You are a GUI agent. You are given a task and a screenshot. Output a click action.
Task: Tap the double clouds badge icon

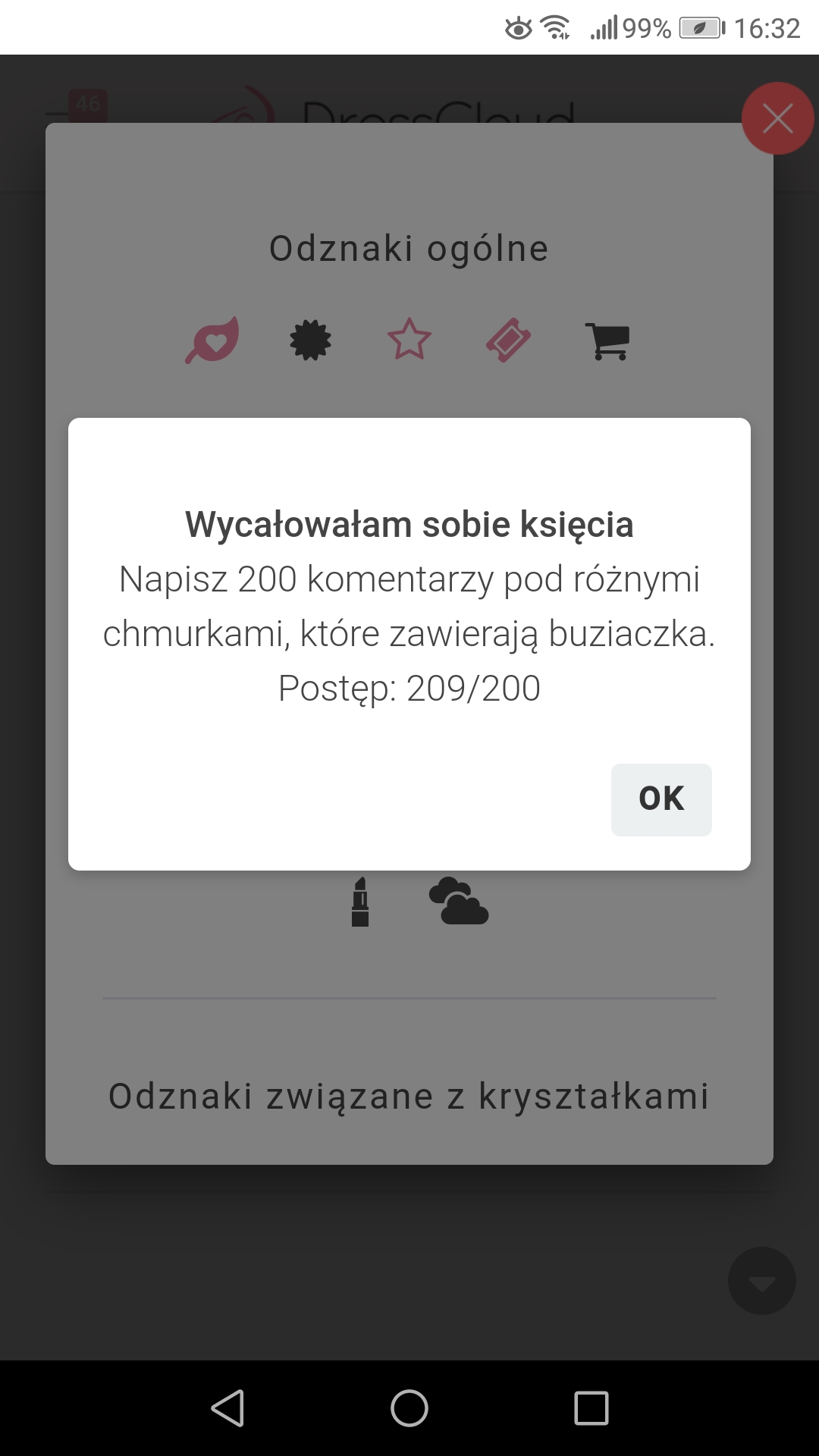pos(460,902)
